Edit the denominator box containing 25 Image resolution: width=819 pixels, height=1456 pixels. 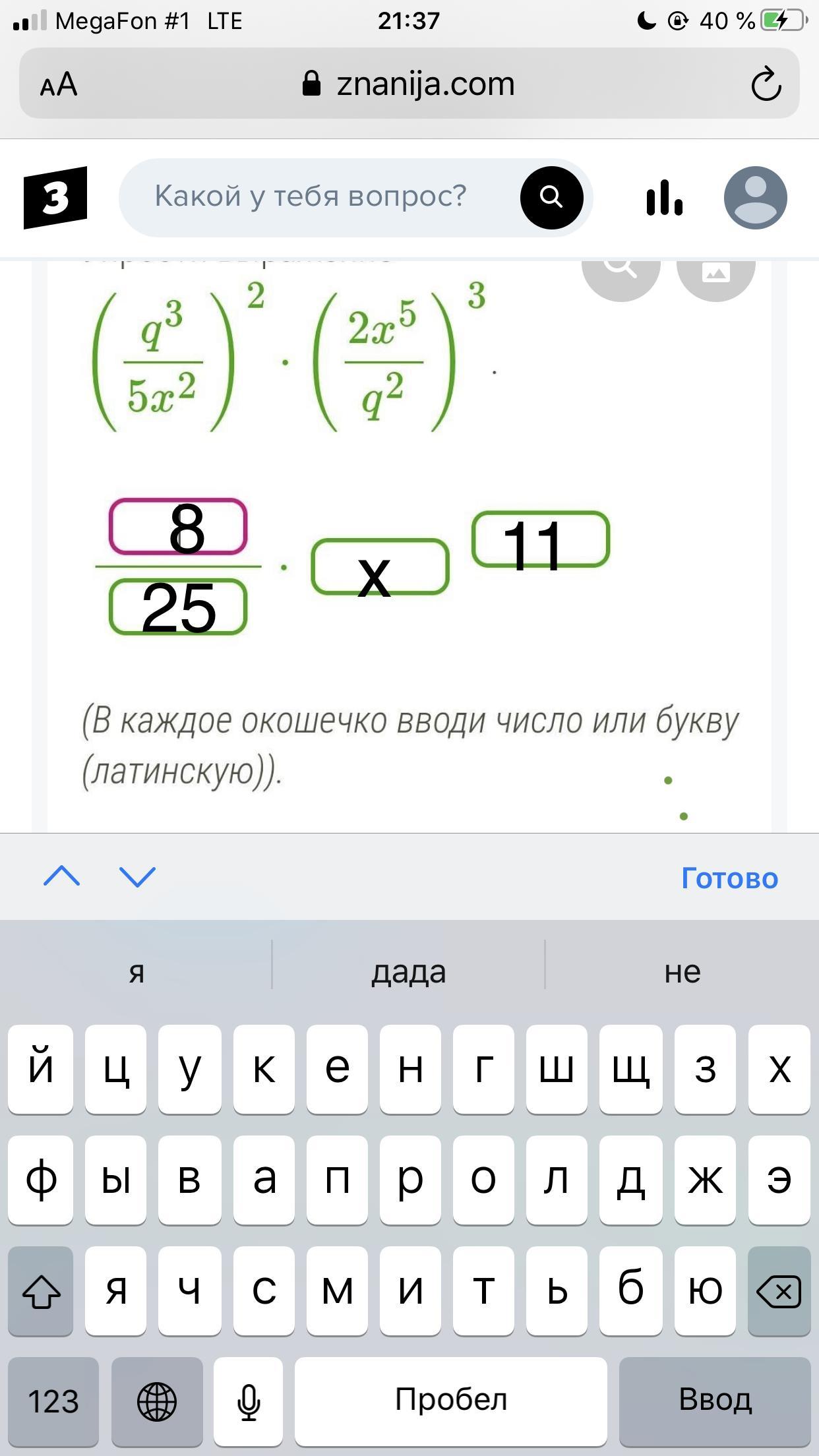coord(178,607)
